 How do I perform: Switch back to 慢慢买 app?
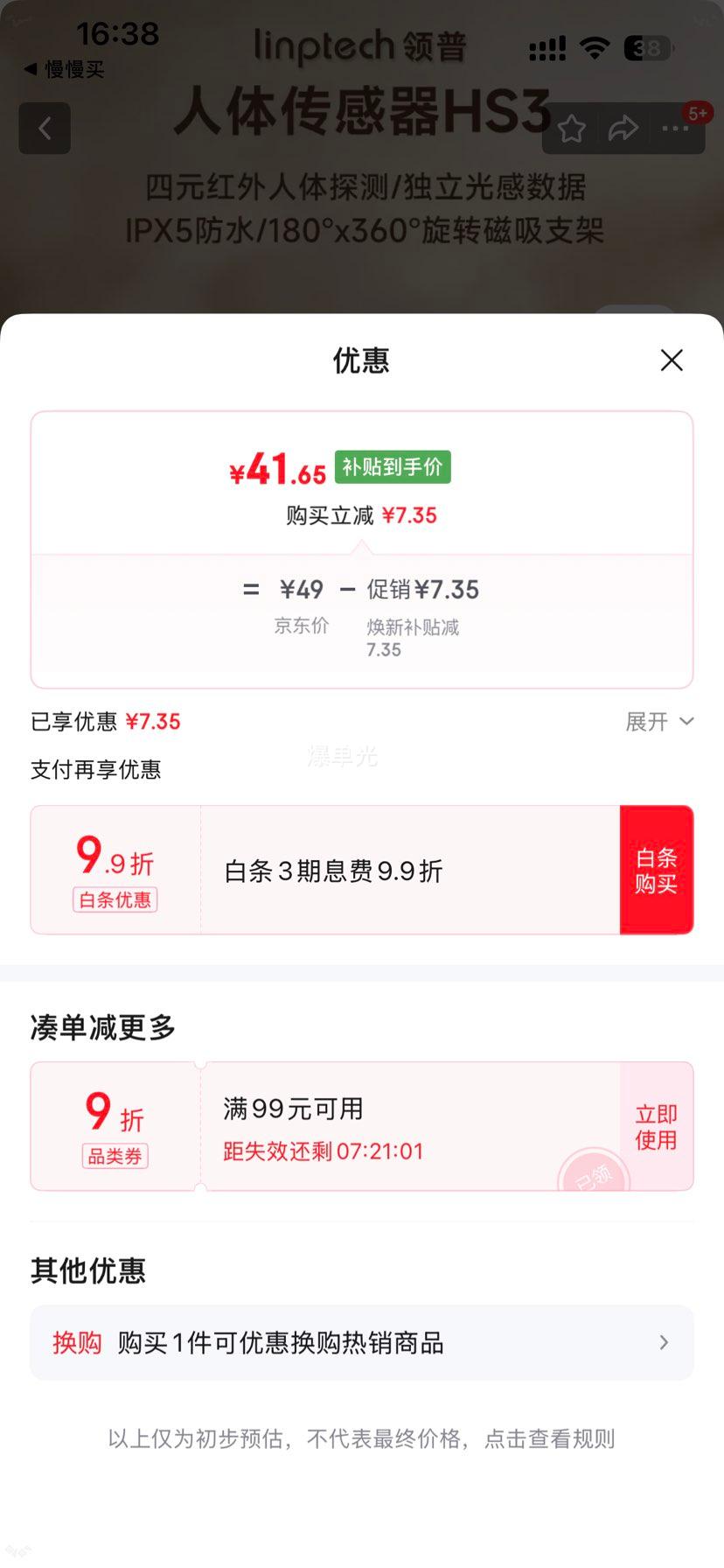point(63,69)
